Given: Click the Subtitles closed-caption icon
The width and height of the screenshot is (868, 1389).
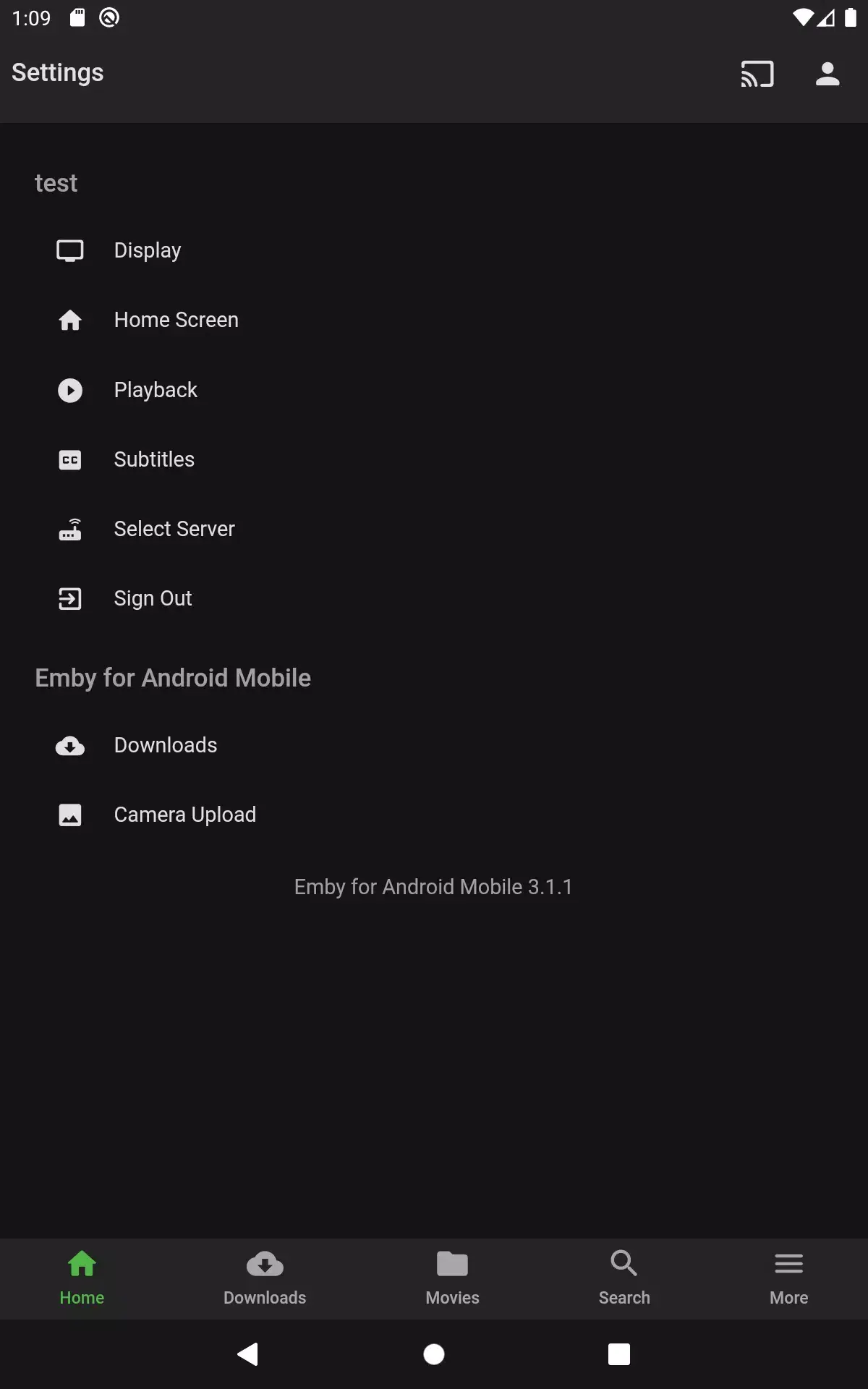Looking at the screenshot, I should [69, 459].
